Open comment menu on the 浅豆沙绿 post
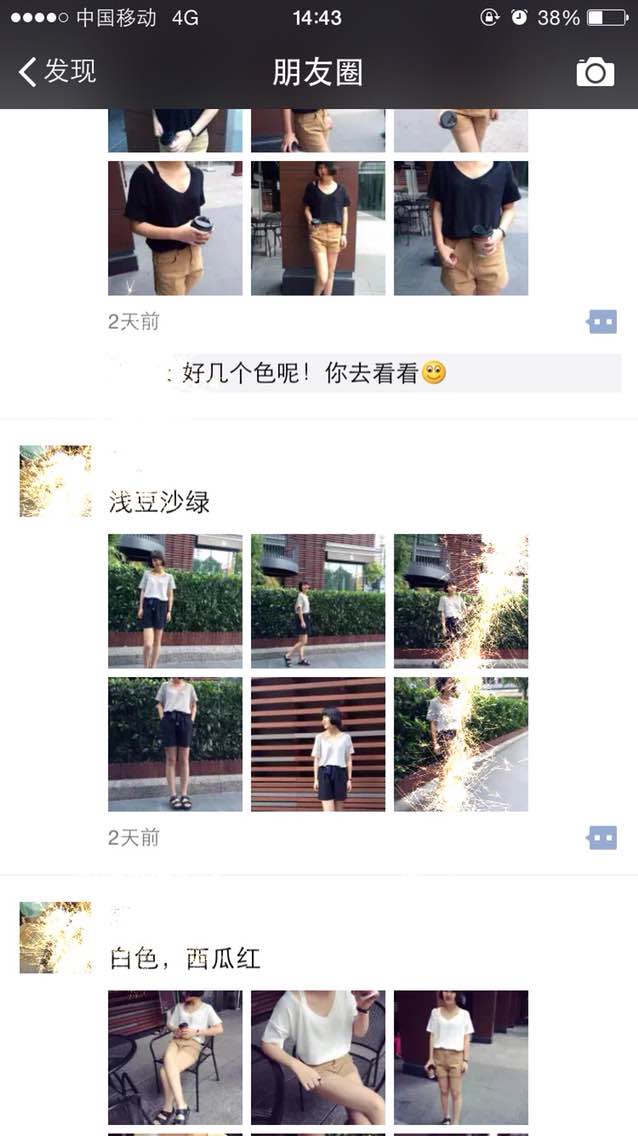 pyautogui.click(x=602, y=838)
